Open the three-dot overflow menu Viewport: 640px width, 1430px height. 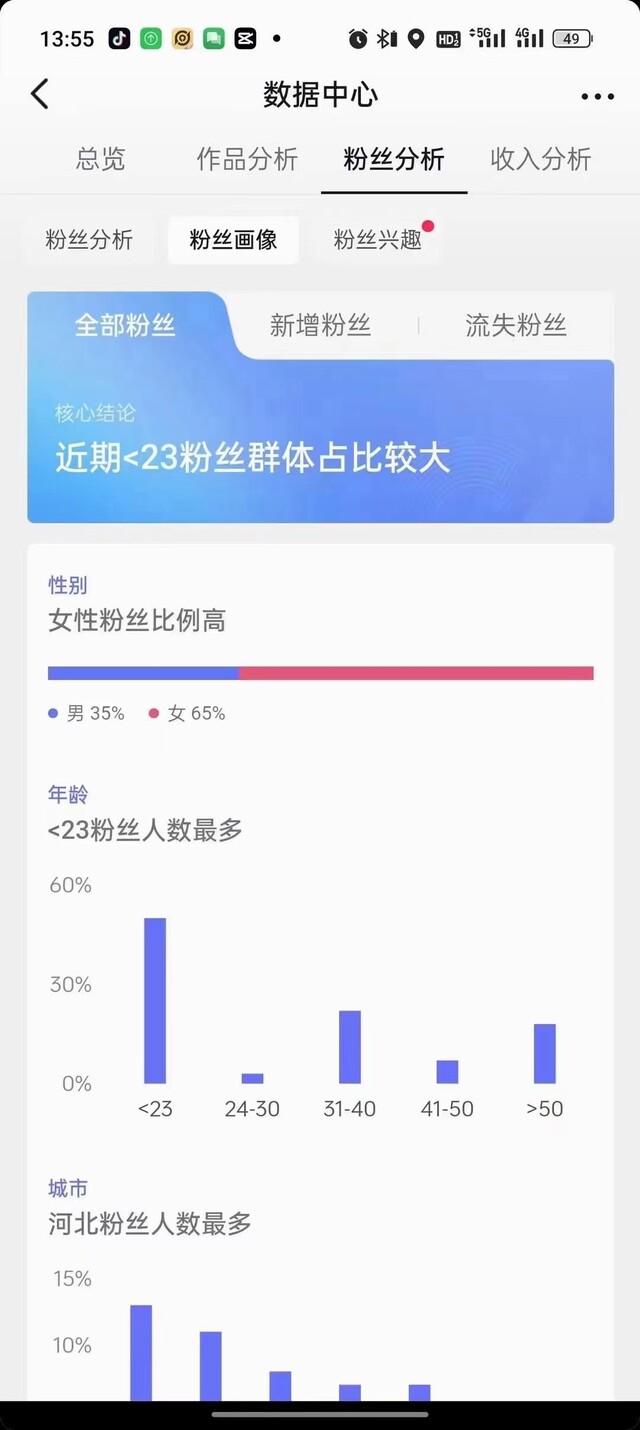pyautogui.click(x=597, y=96)
